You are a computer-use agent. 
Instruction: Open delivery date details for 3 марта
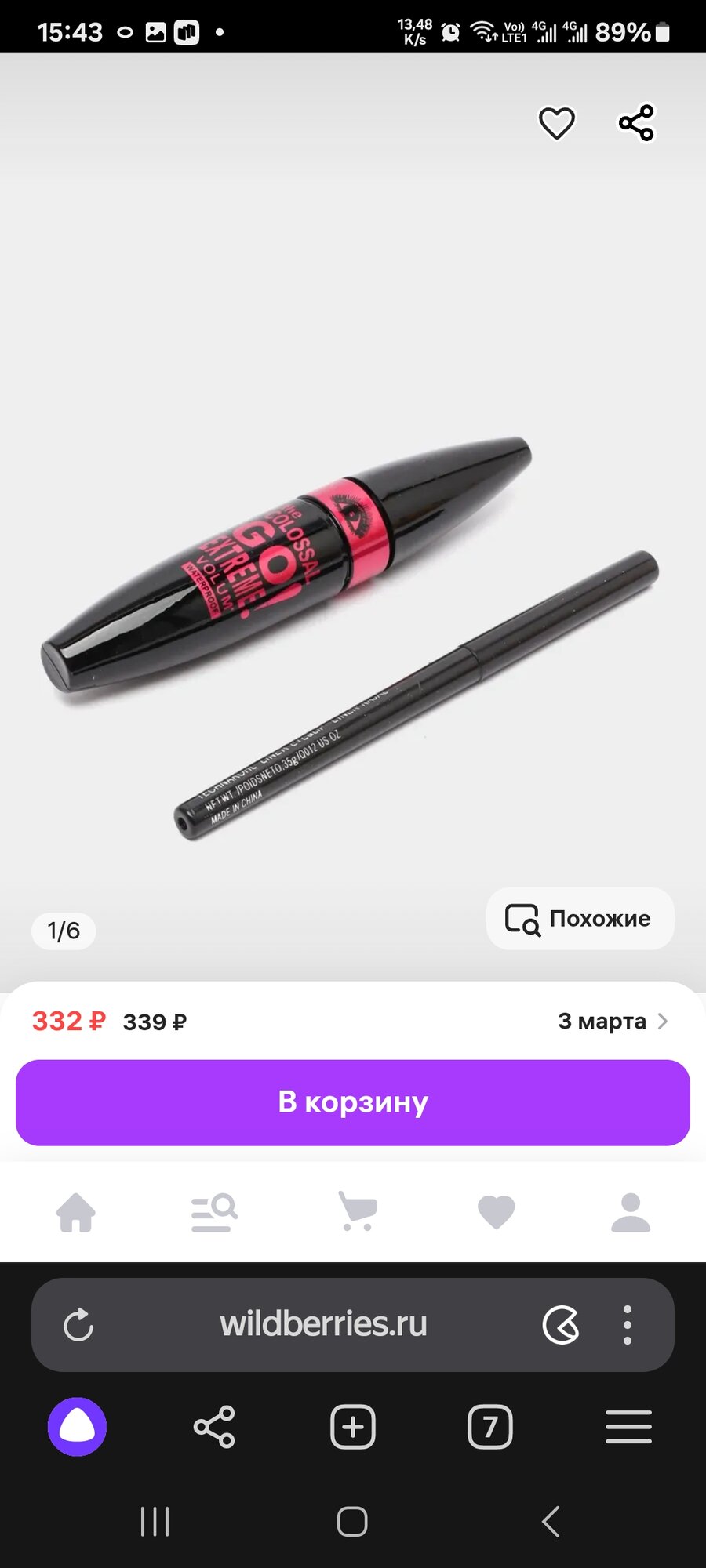(x=613, y=1022)
